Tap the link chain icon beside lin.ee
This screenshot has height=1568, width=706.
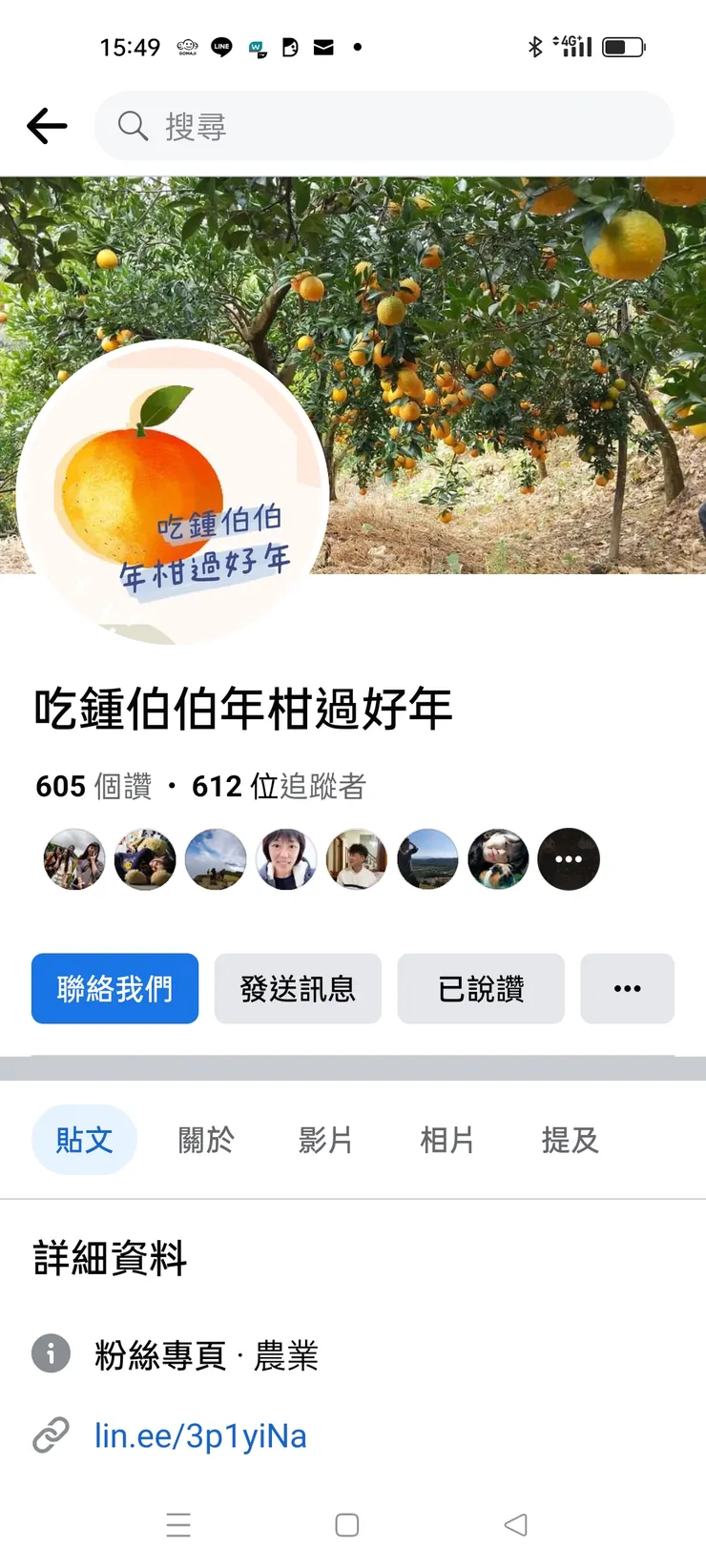(x=51, y=1434)
